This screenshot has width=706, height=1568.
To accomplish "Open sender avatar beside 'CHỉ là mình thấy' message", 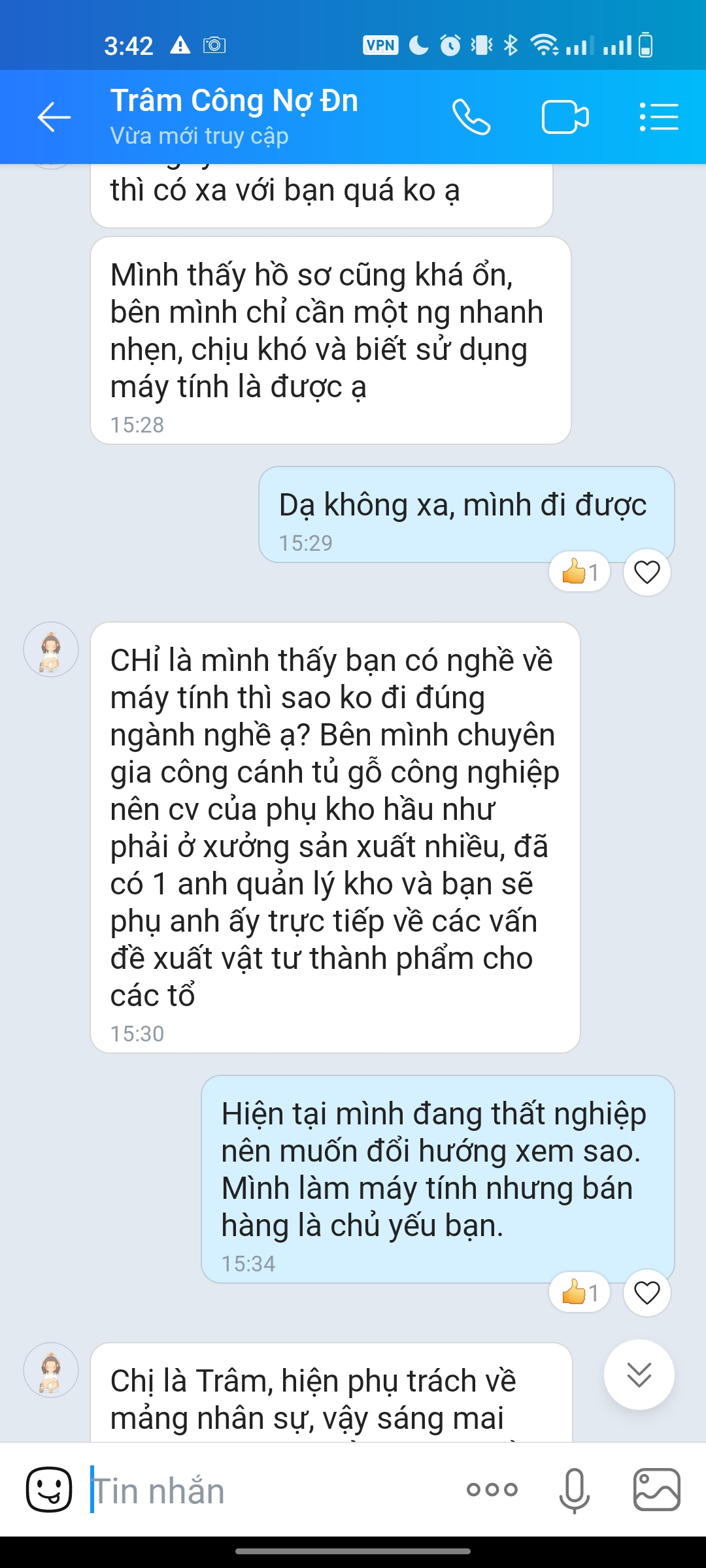I will coord(51,649).
